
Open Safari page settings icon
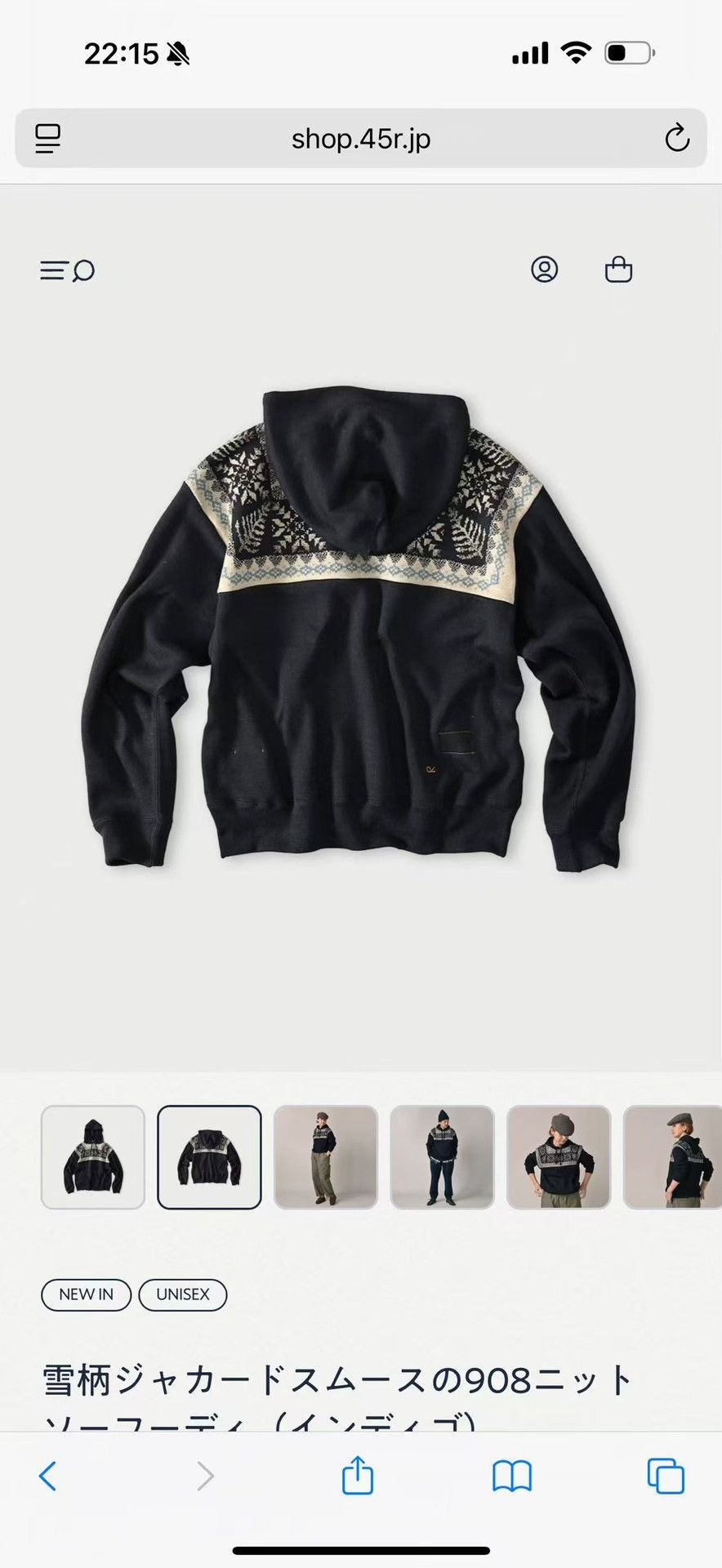tap(47, 138)
